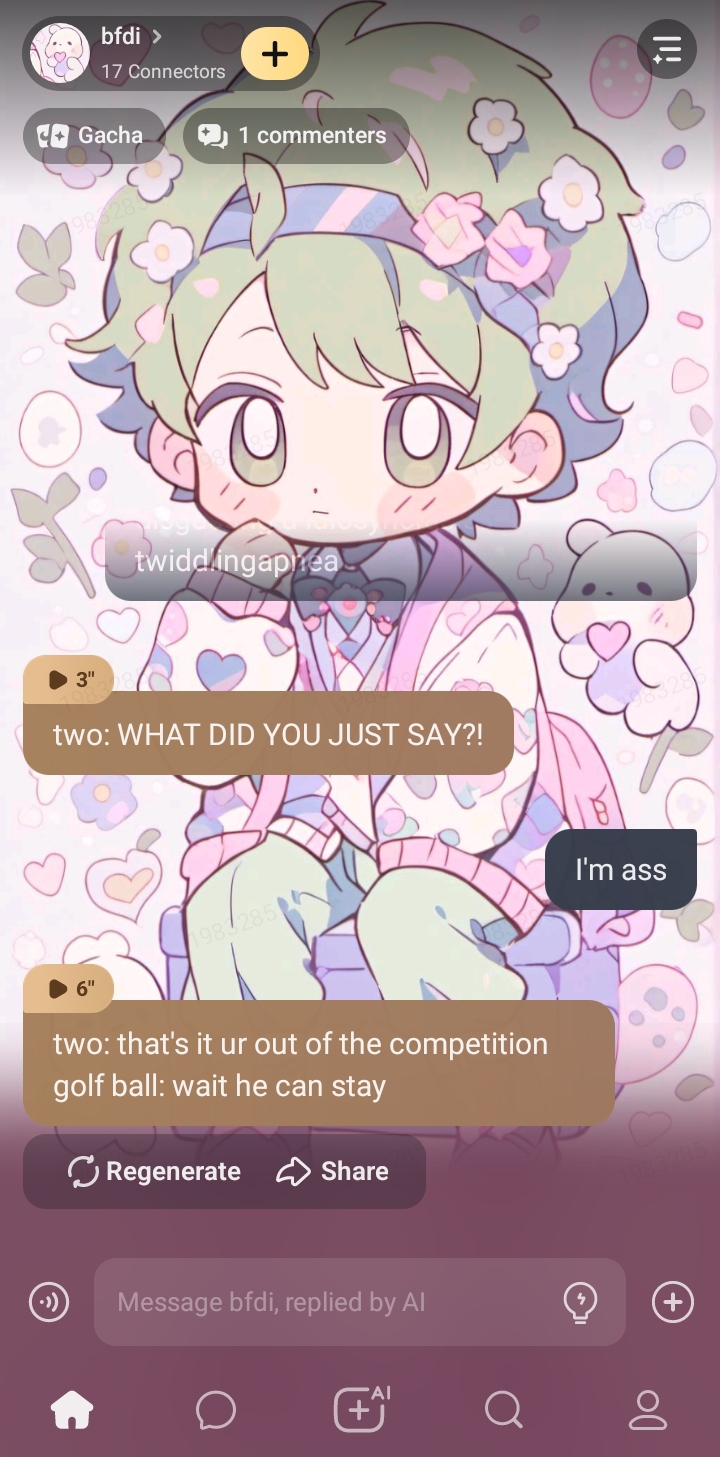
Task: Go to the Home tab
Action: 72,1410
